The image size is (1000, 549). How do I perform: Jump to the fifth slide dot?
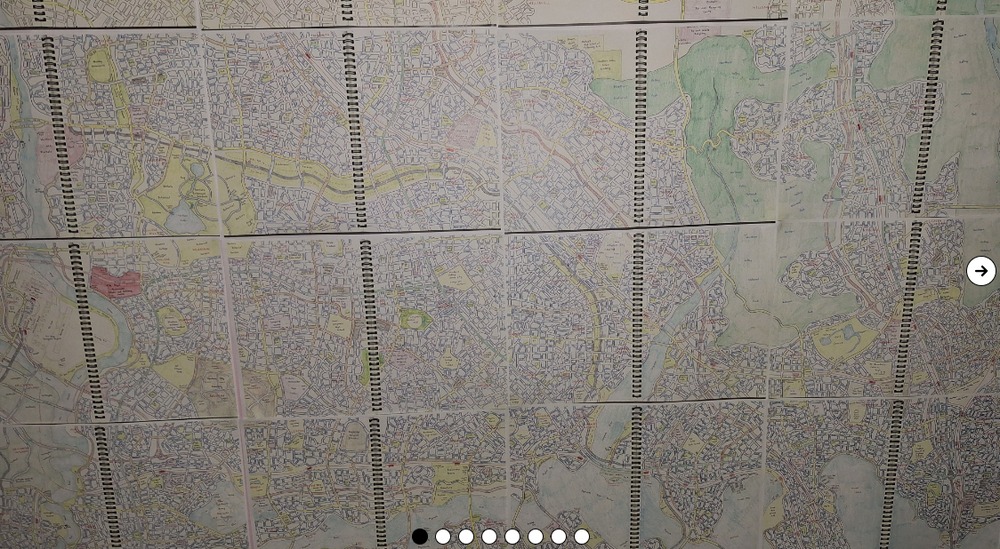coord(512,537)
